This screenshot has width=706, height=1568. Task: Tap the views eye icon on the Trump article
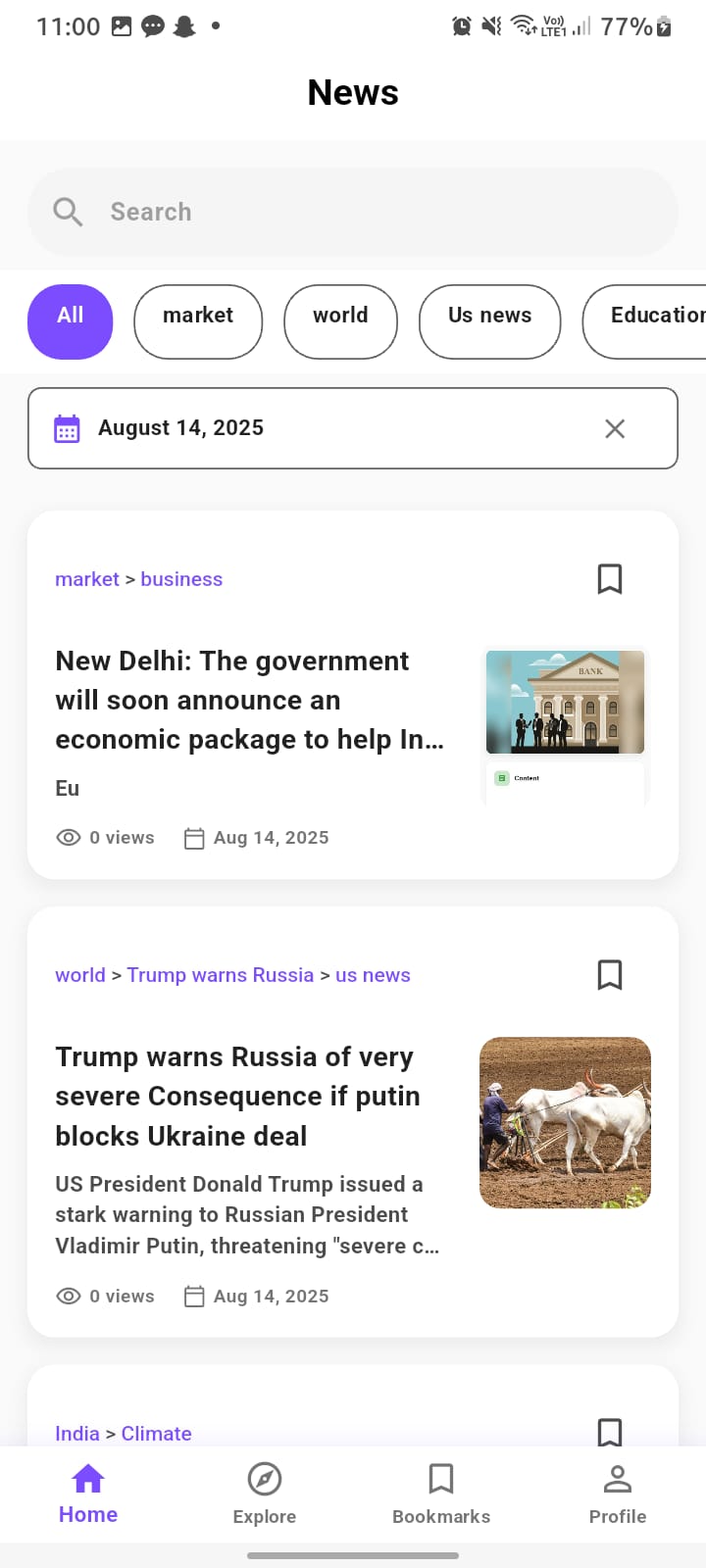coord(68,1295)
